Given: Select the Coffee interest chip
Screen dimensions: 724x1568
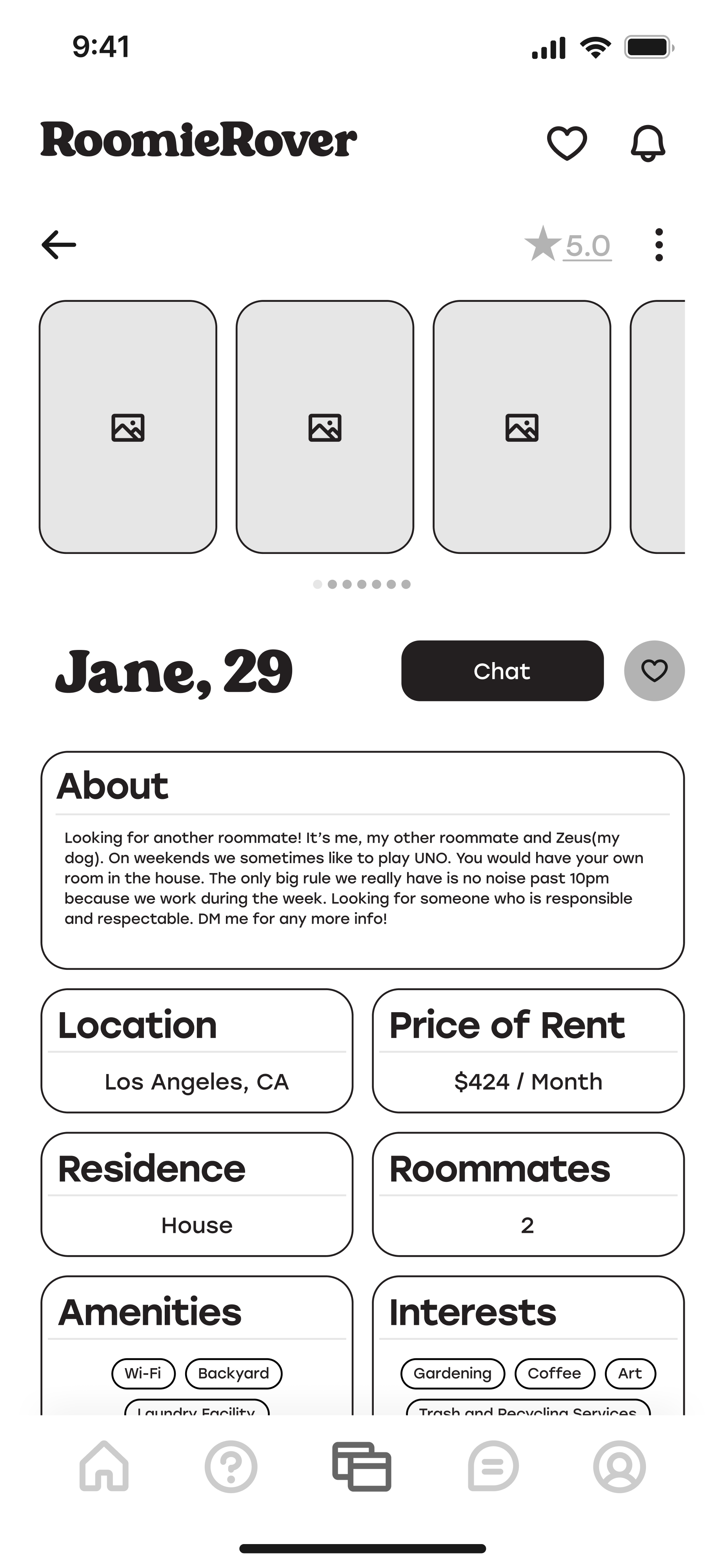Looking at the screenshot, I should pos(554,1373).
